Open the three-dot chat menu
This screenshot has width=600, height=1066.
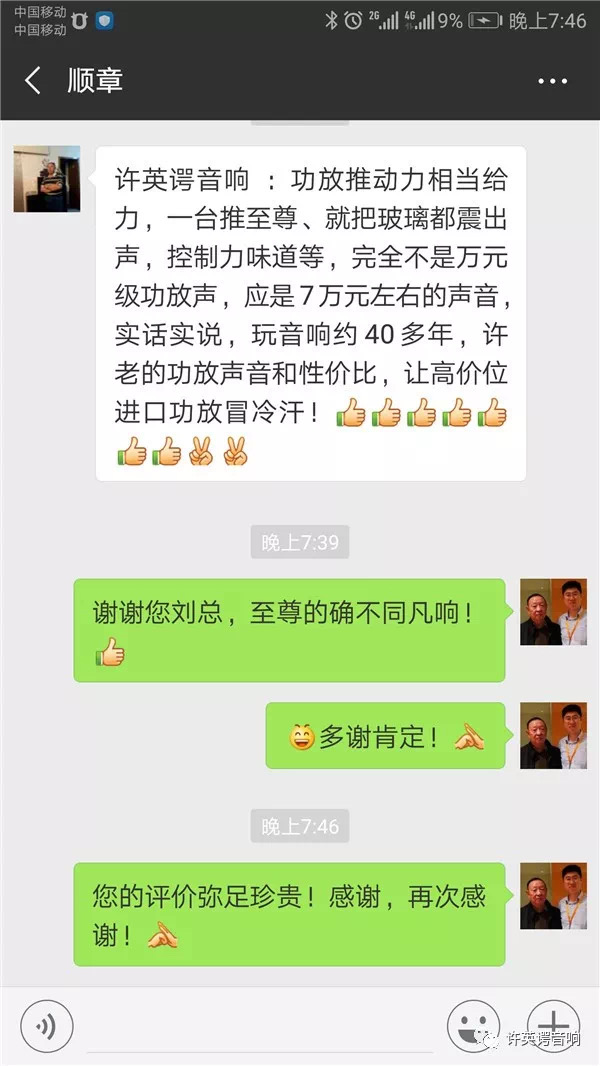552,82
